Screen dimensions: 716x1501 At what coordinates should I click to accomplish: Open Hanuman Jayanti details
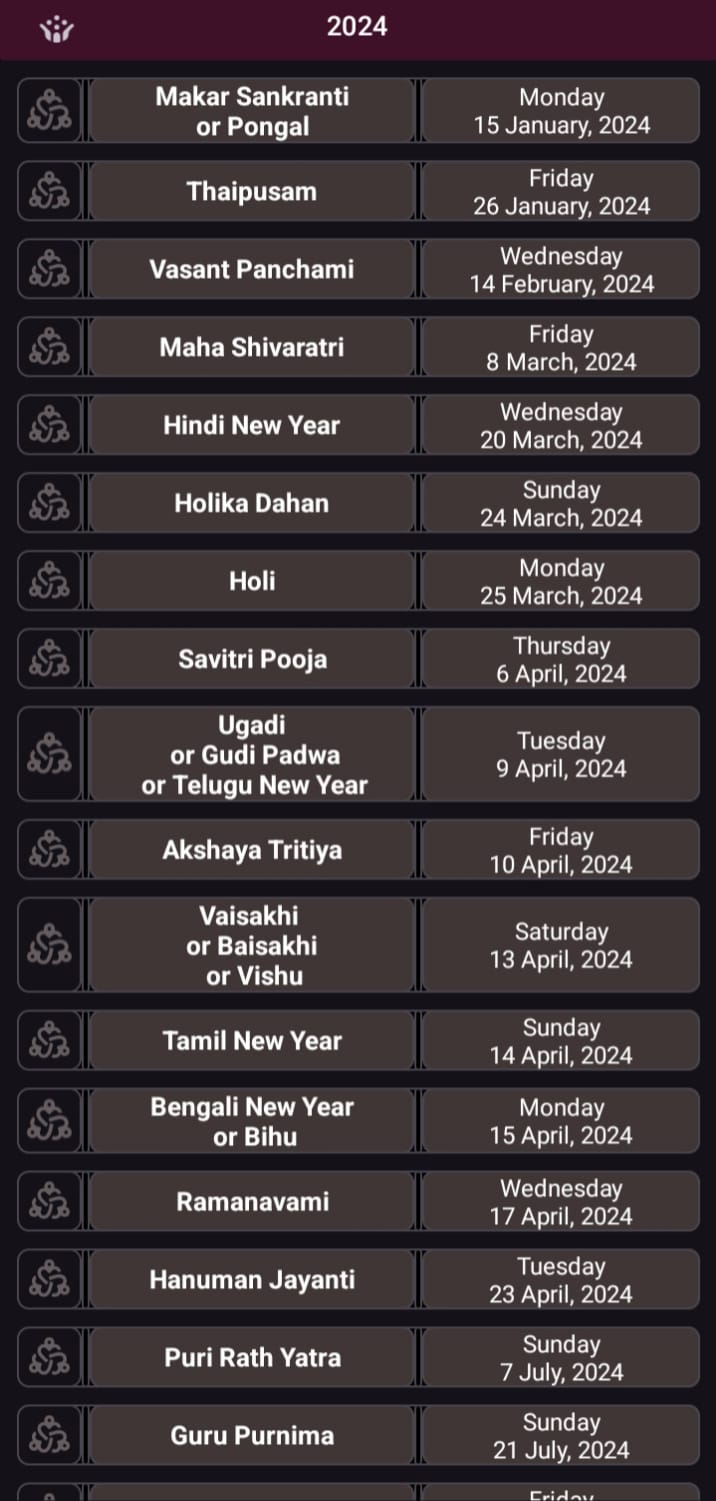pos(252,1279)
